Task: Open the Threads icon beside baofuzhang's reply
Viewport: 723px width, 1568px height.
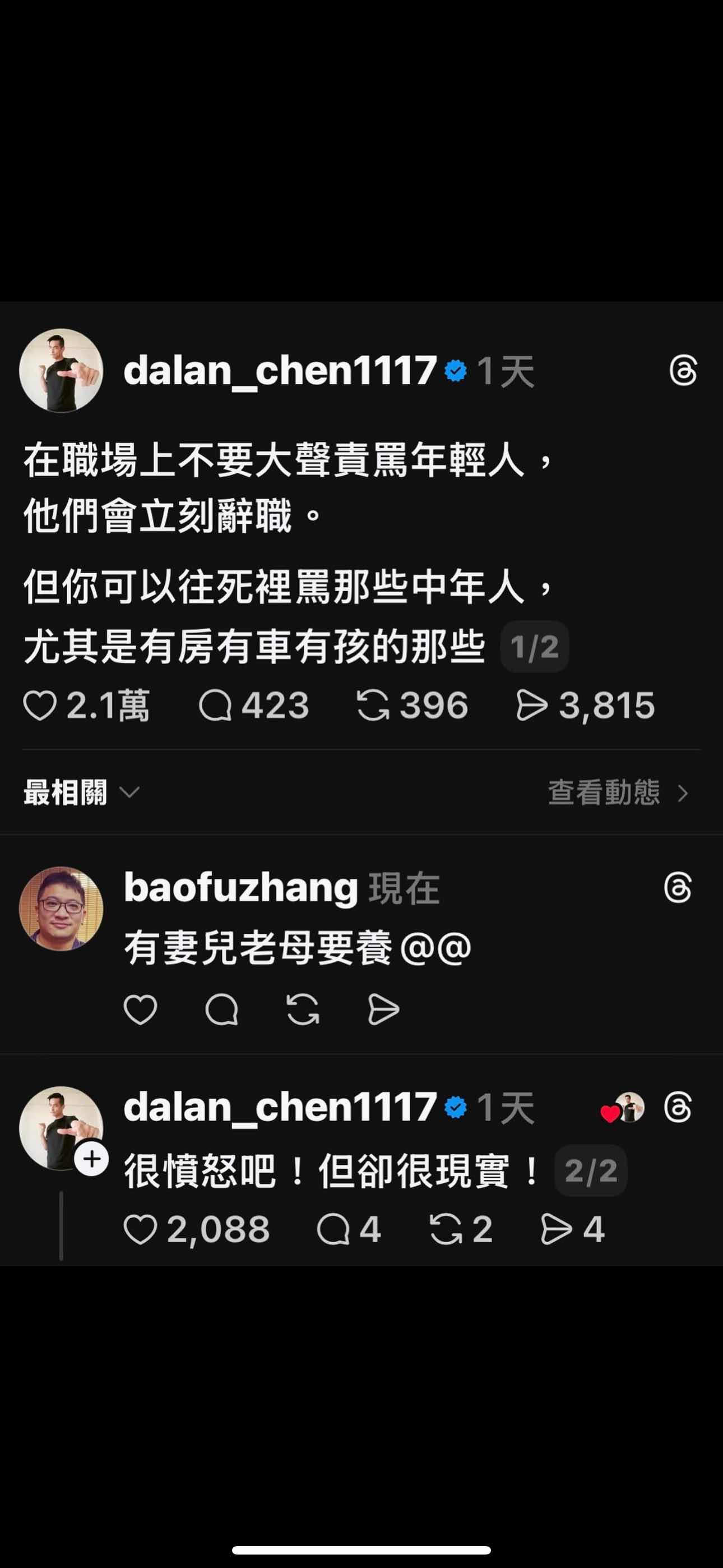Action: [x=678, y=888]
